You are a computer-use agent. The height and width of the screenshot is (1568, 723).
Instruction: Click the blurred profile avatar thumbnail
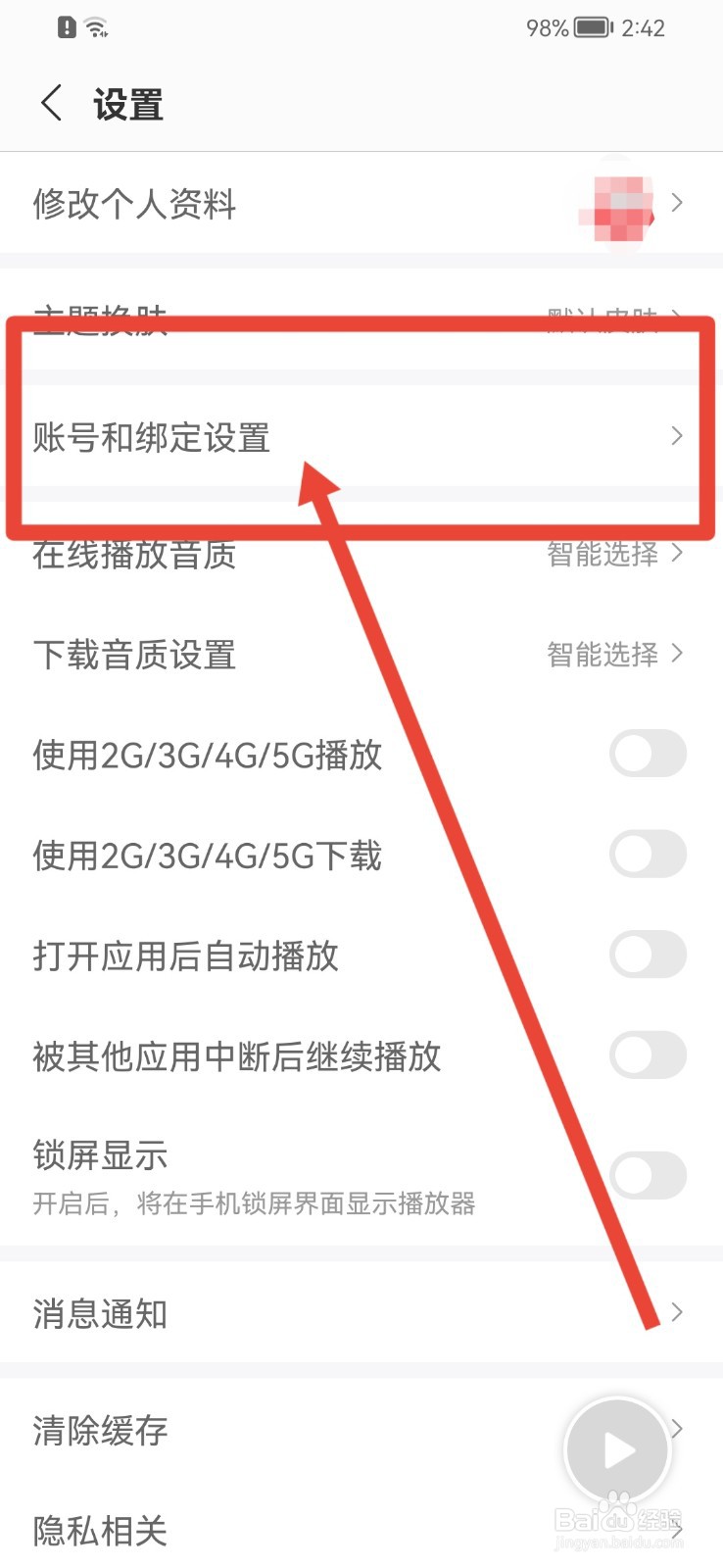pos(617,206)
